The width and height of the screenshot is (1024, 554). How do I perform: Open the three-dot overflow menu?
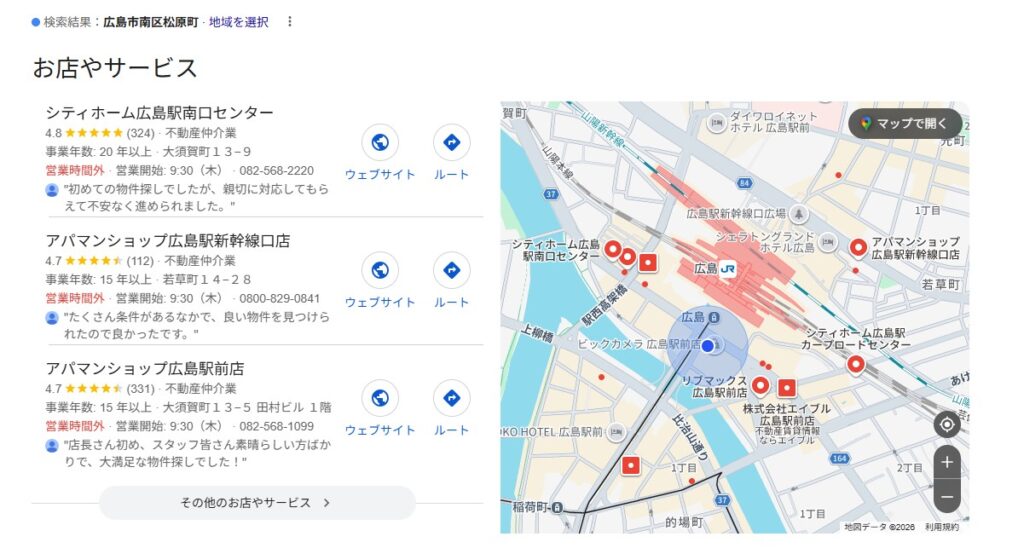tap(290, 21)
